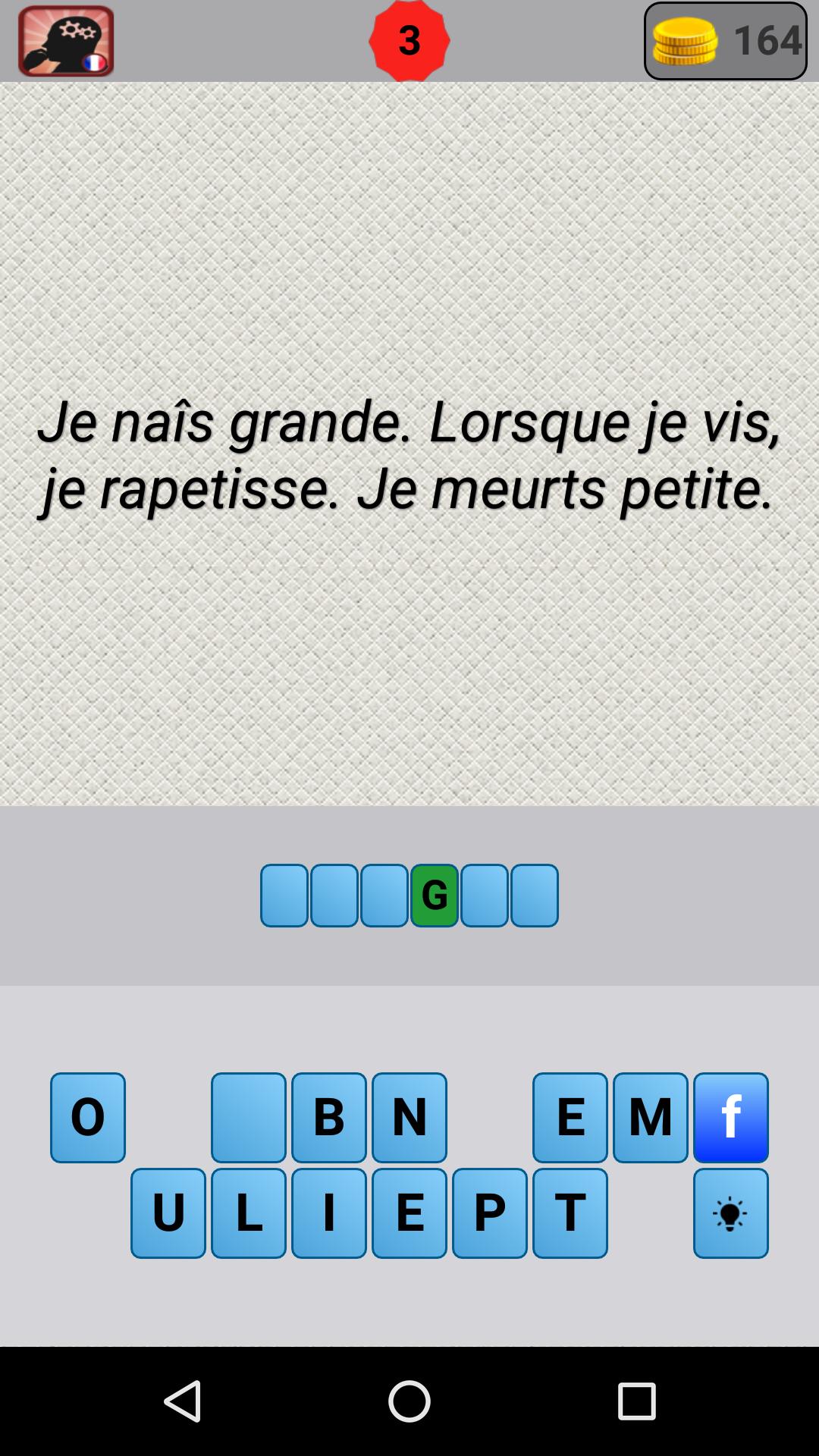Open the coin balance shop
The image size is (819, 1456).
click(726, 41)
